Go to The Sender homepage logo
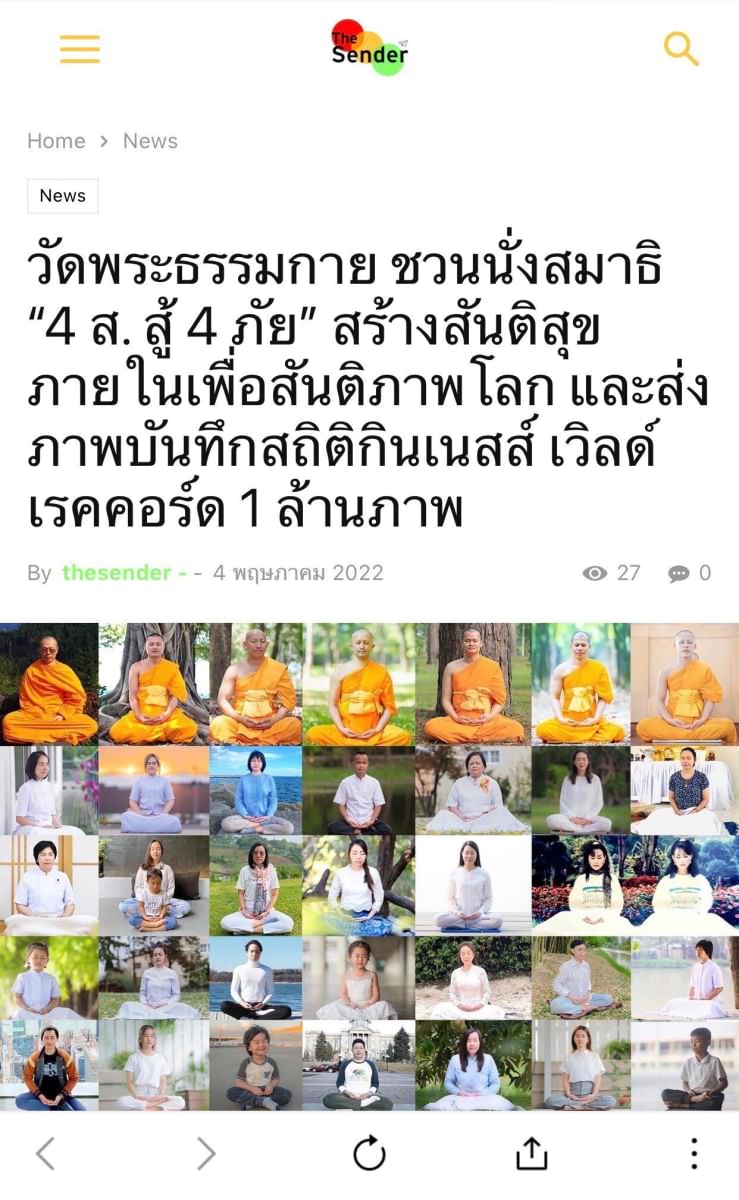Image resolution: width=739 pixels, height=1200 pixels. tap(369, 48)
